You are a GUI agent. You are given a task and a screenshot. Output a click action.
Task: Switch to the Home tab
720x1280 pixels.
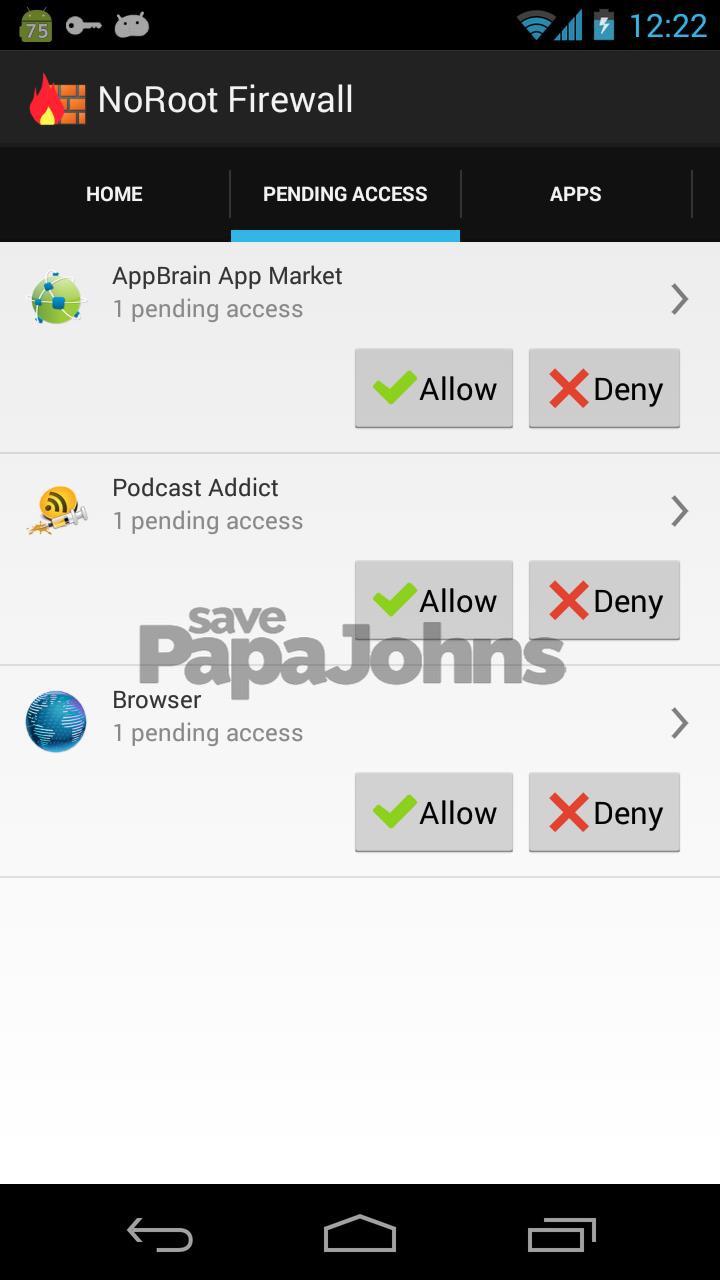[114, 194]
